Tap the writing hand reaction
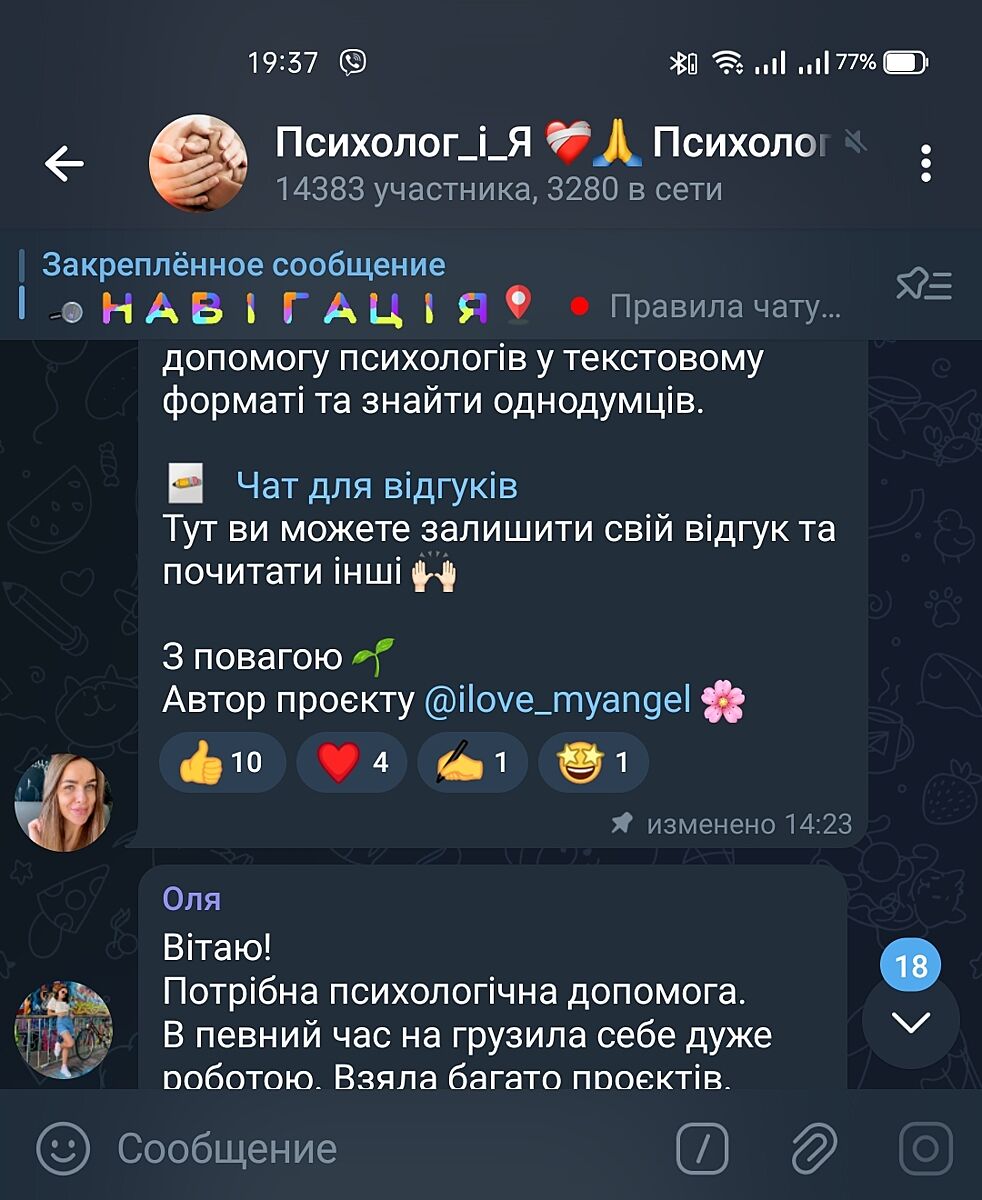This screenshot has width=982, height=1200. click(x=472, y=764)
